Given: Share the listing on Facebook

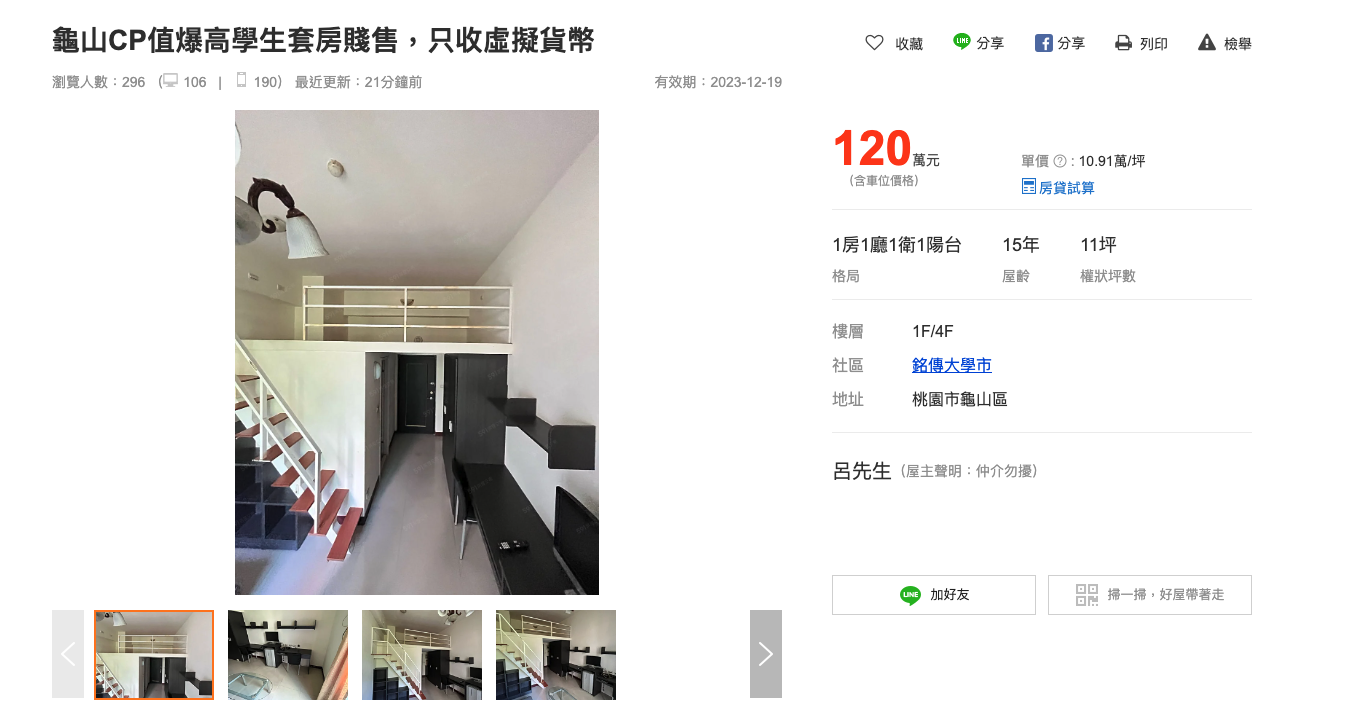Looking at the screenshot, I should [x=1059, y=43].
